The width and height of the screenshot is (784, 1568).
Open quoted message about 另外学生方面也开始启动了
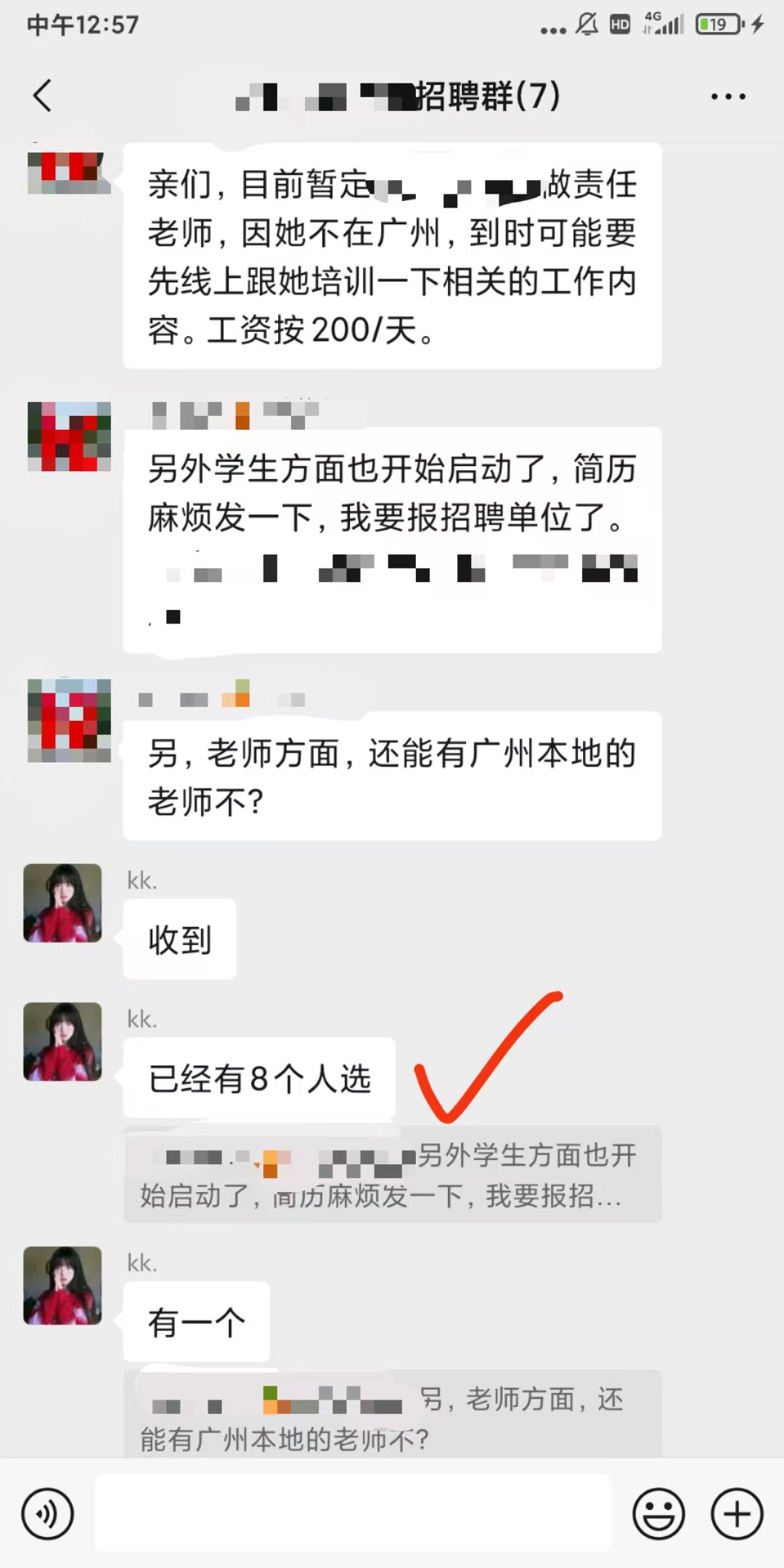[392, 1175]
